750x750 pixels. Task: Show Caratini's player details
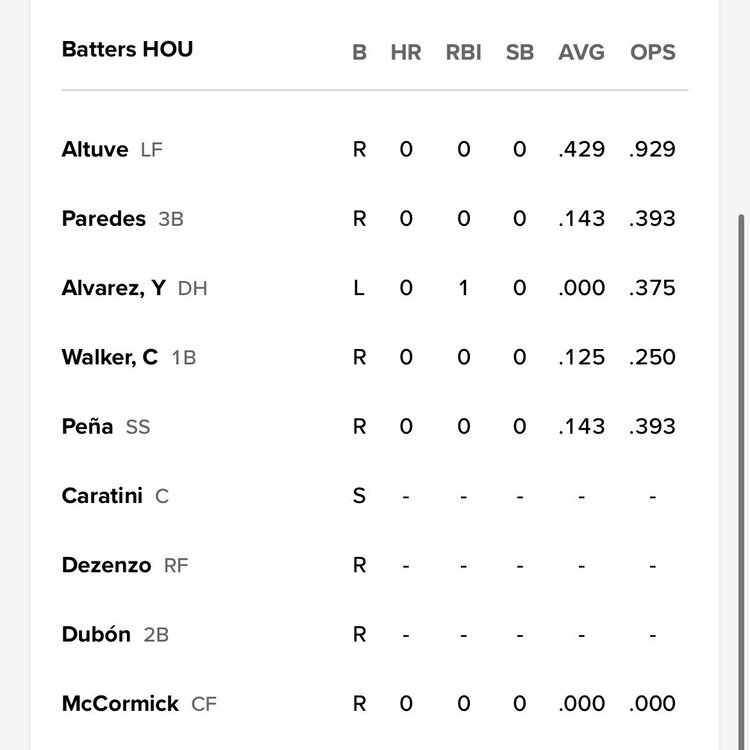(102, 496)
